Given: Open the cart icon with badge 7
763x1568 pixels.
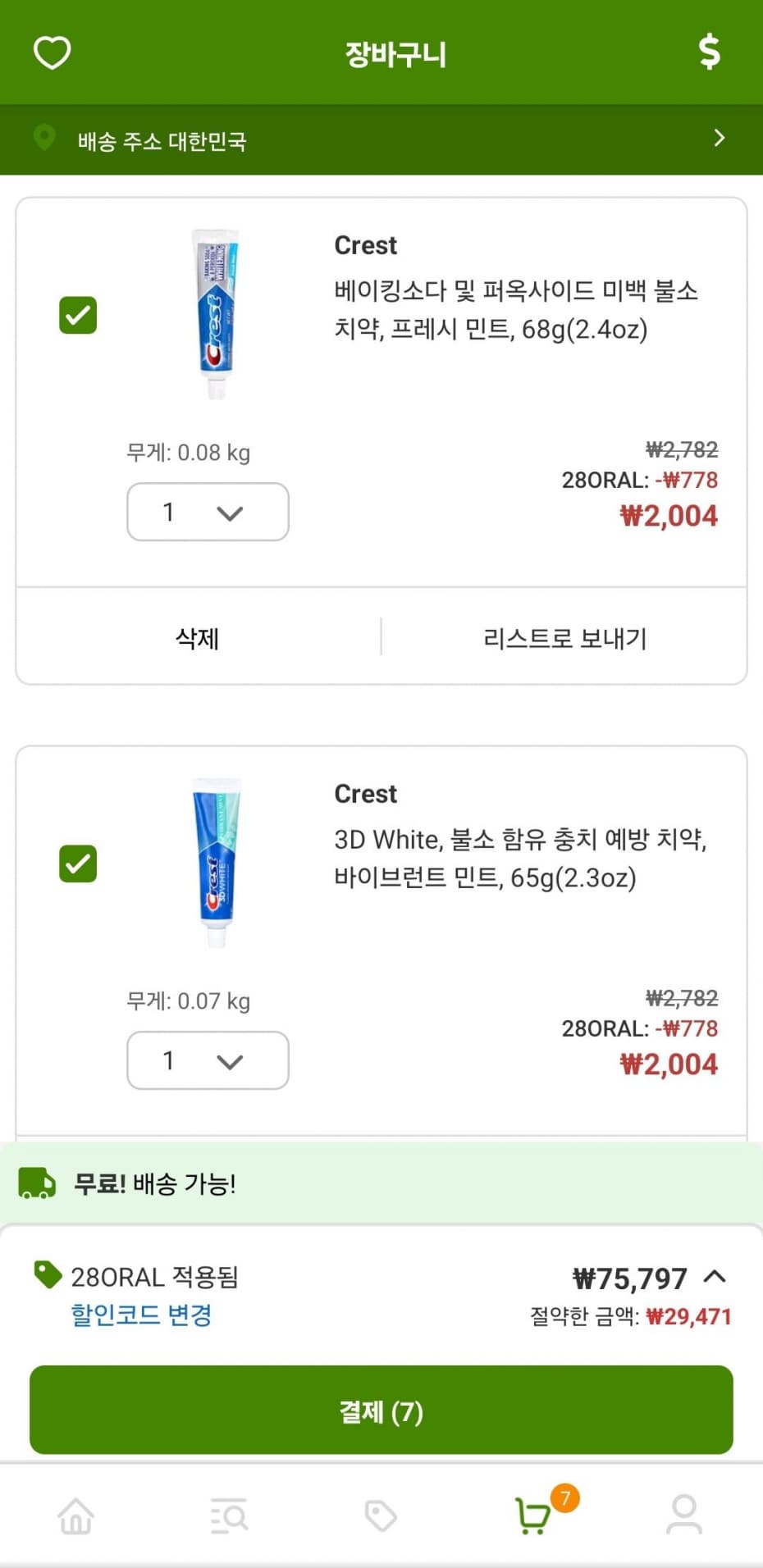Looking at the screenshot, I should point(533,1516).
